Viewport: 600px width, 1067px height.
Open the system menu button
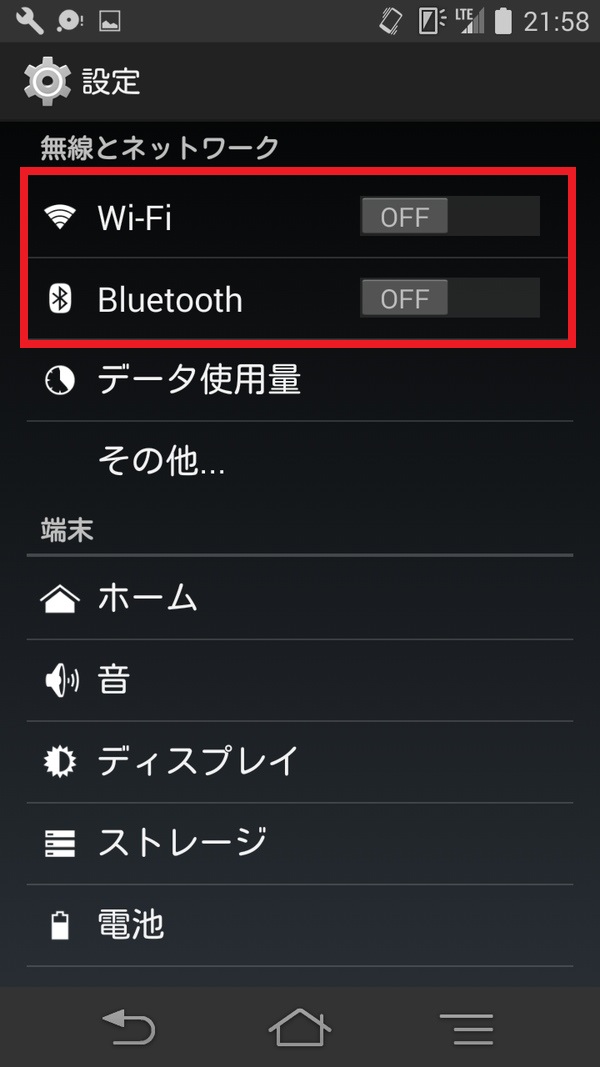click(467, 1027)
